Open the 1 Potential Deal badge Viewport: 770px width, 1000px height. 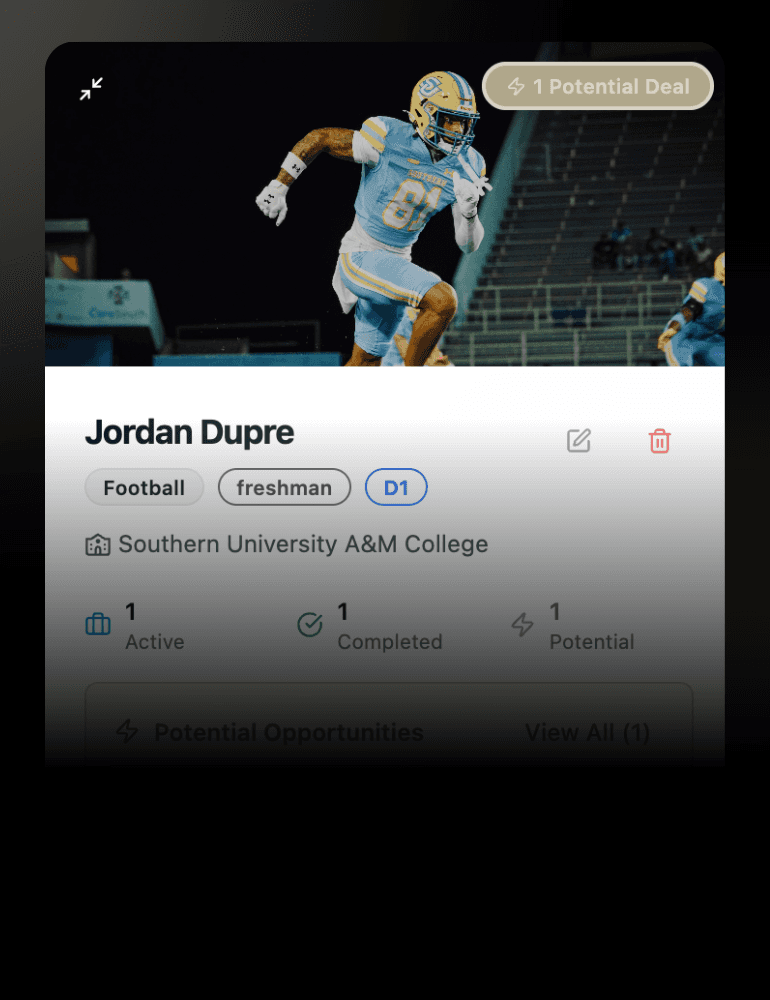point(598,87)
